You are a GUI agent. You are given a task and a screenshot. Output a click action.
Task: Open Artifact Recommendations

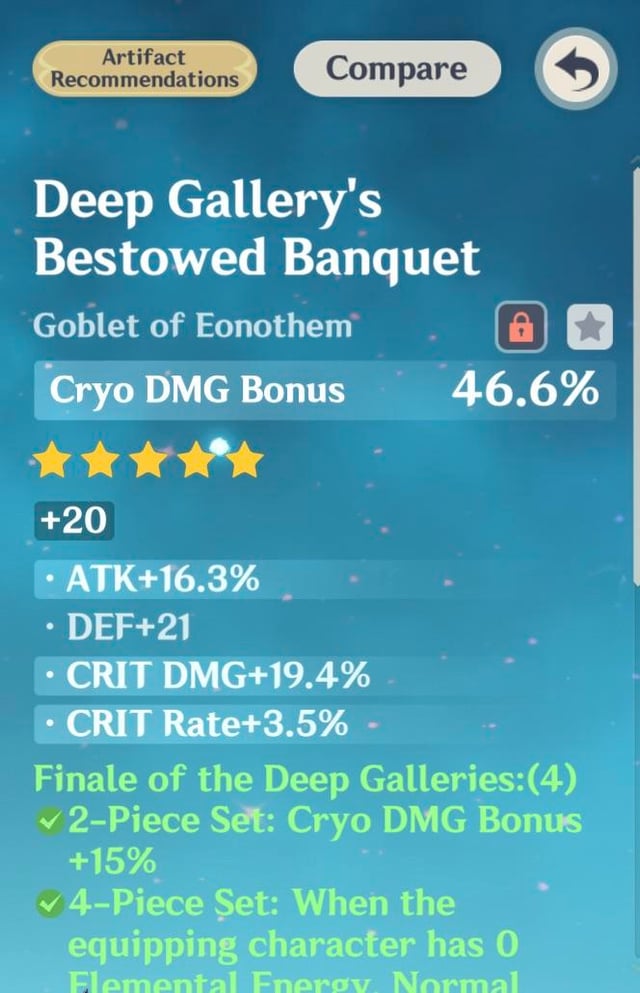tap(145, 68)
